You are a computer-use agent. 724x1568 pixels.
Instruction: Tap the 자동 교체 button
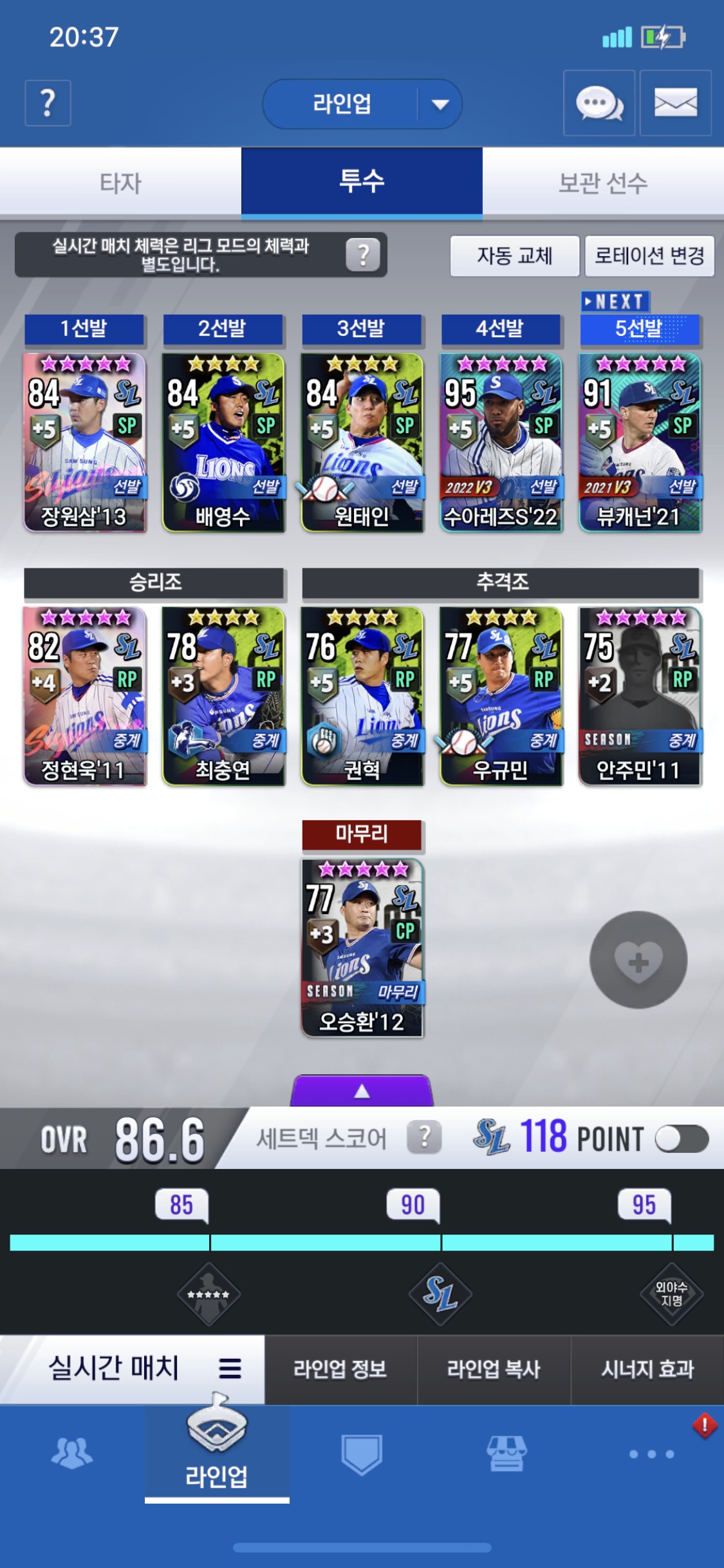tap(514, 256)
